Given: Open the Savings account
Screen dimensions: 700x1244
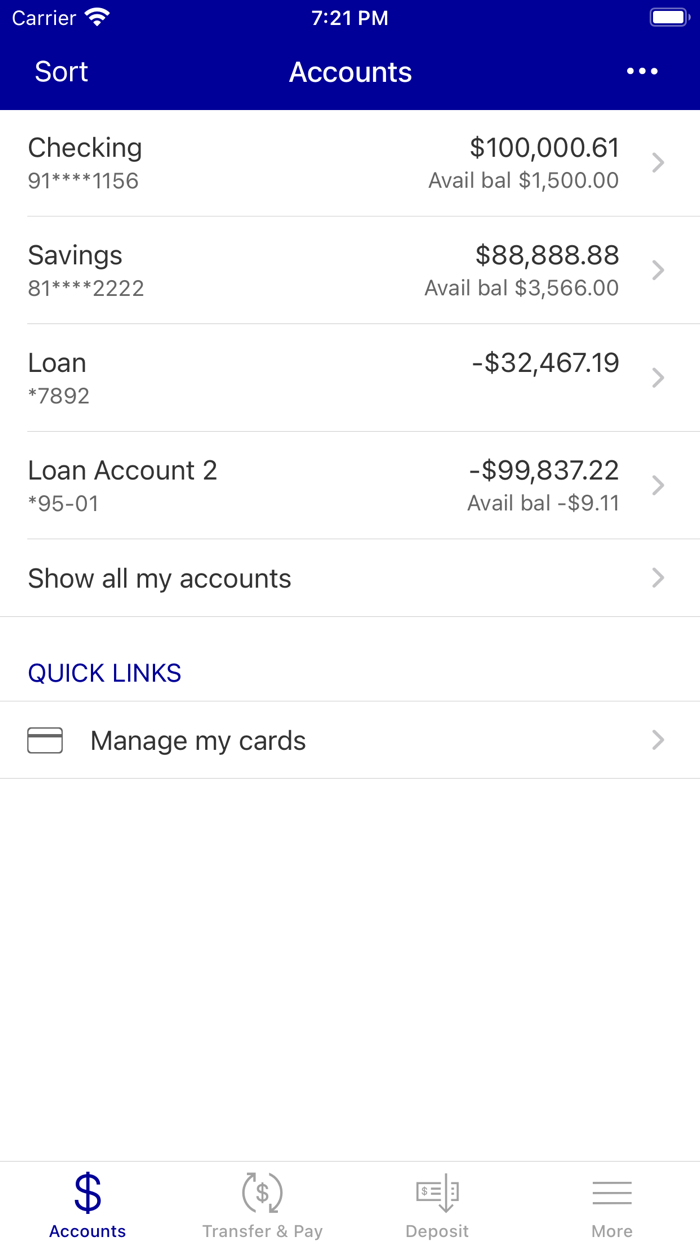Looking at the screenshot, I should click(x=350, y=271).
